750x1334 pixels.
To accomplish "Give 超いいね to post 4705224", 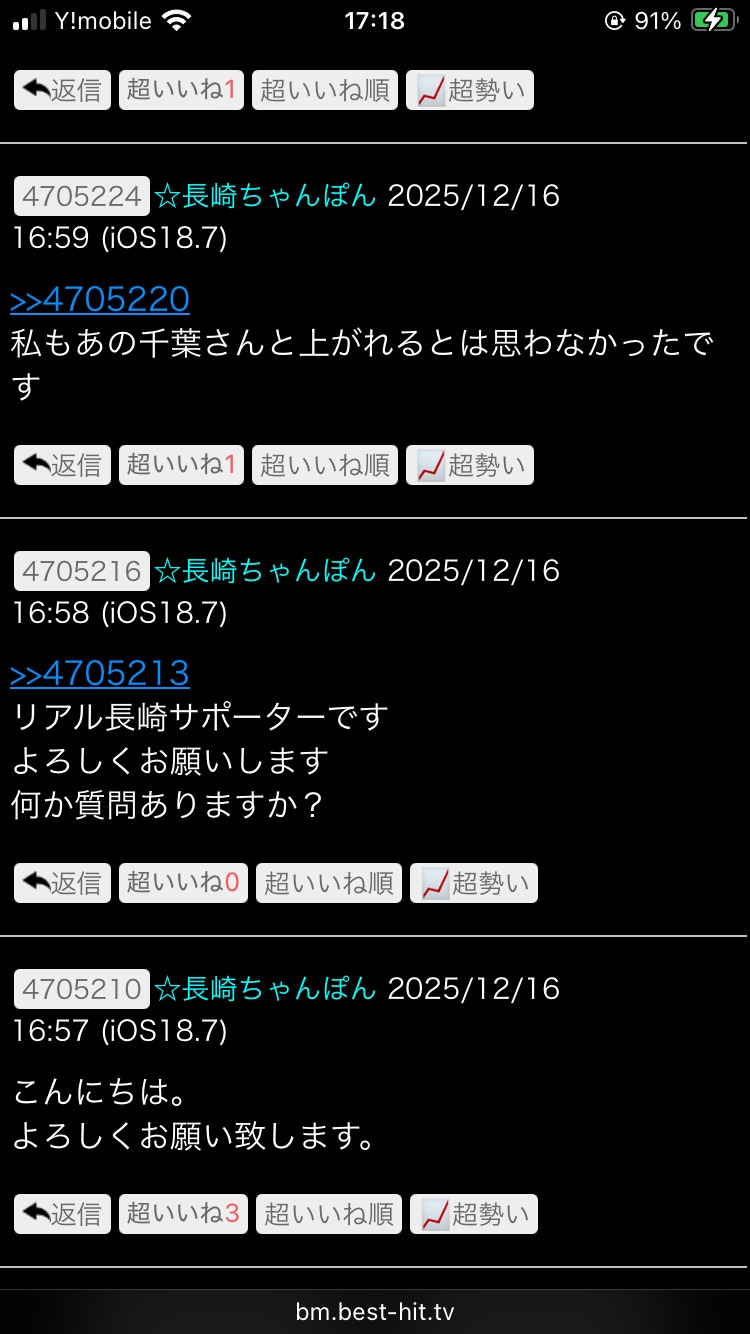I will tap(181, 465).
